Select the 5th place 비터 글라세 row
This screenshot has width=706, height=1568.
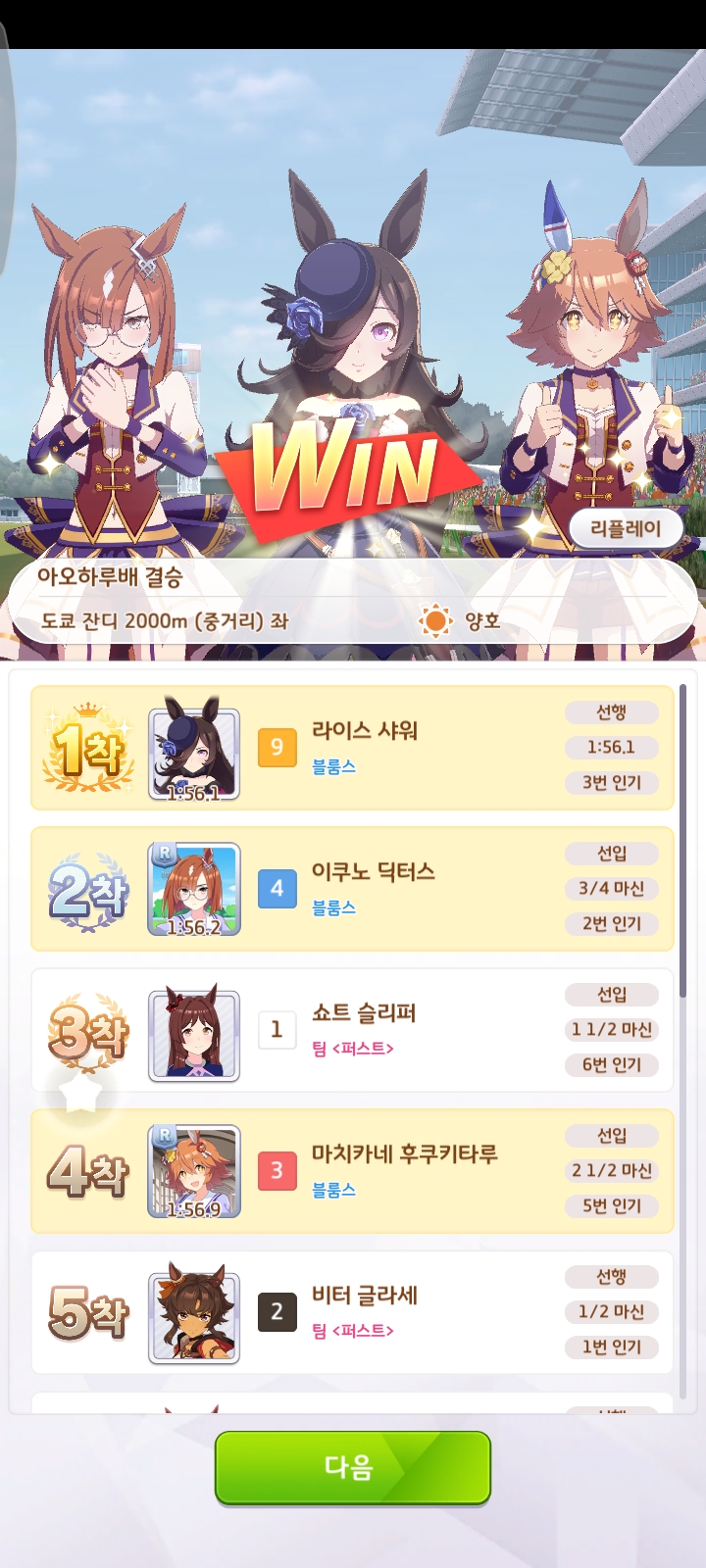352,1312
